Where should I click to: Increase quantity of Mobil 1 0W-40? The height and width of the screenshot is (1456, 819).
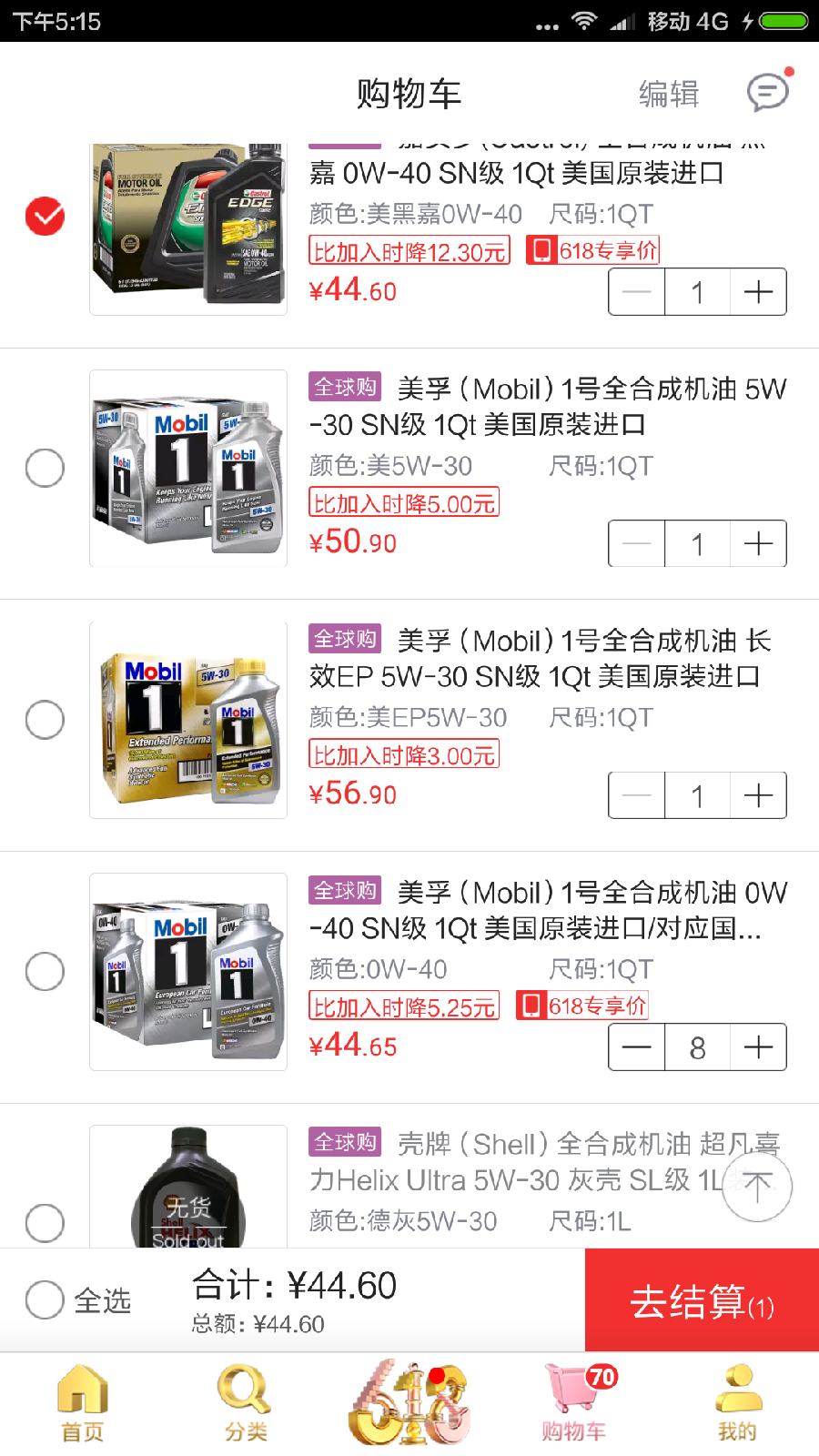coord(758,1047)
